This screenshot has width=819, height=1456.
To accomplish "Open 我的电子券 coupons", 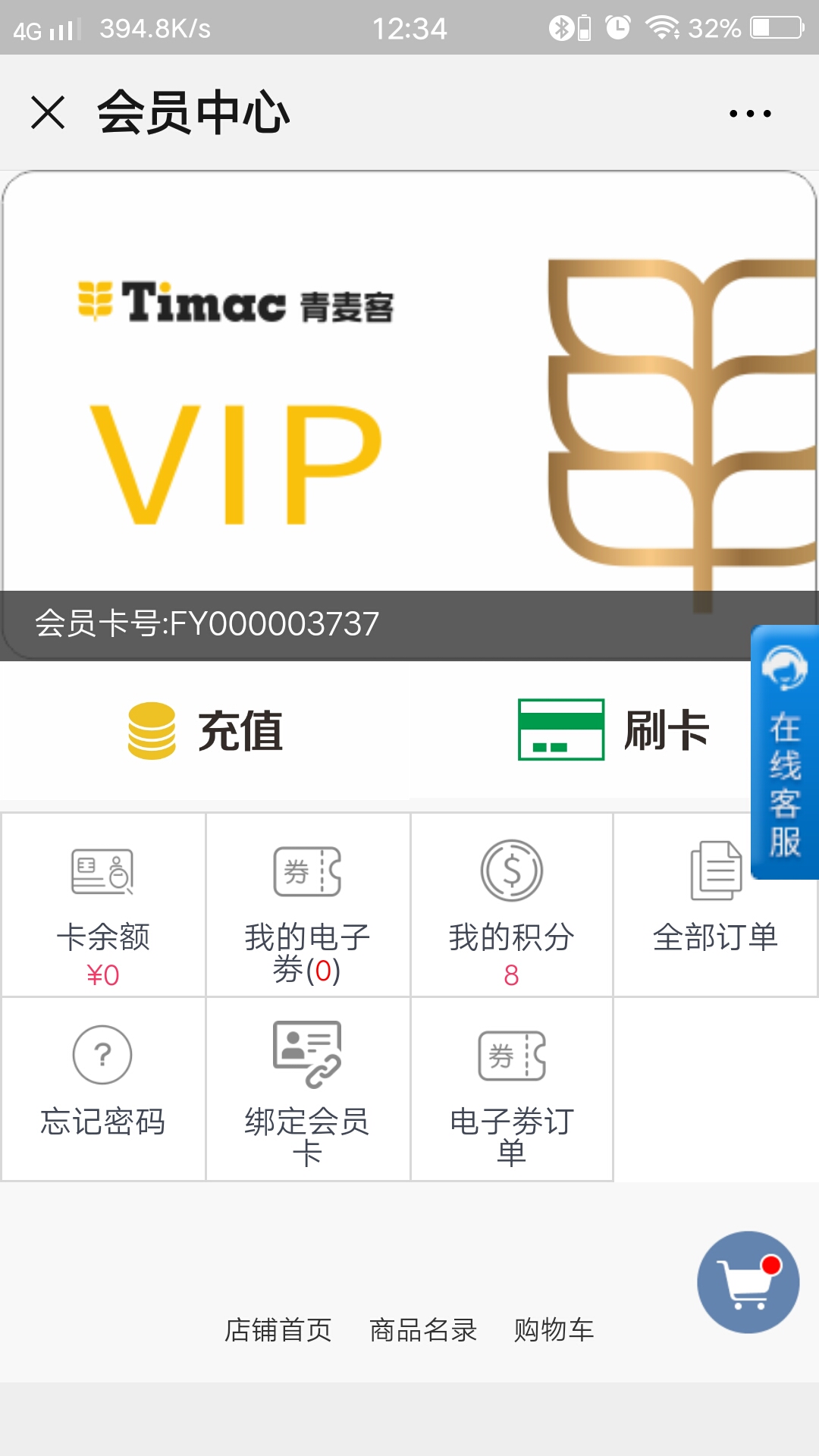I will (308, 905).
